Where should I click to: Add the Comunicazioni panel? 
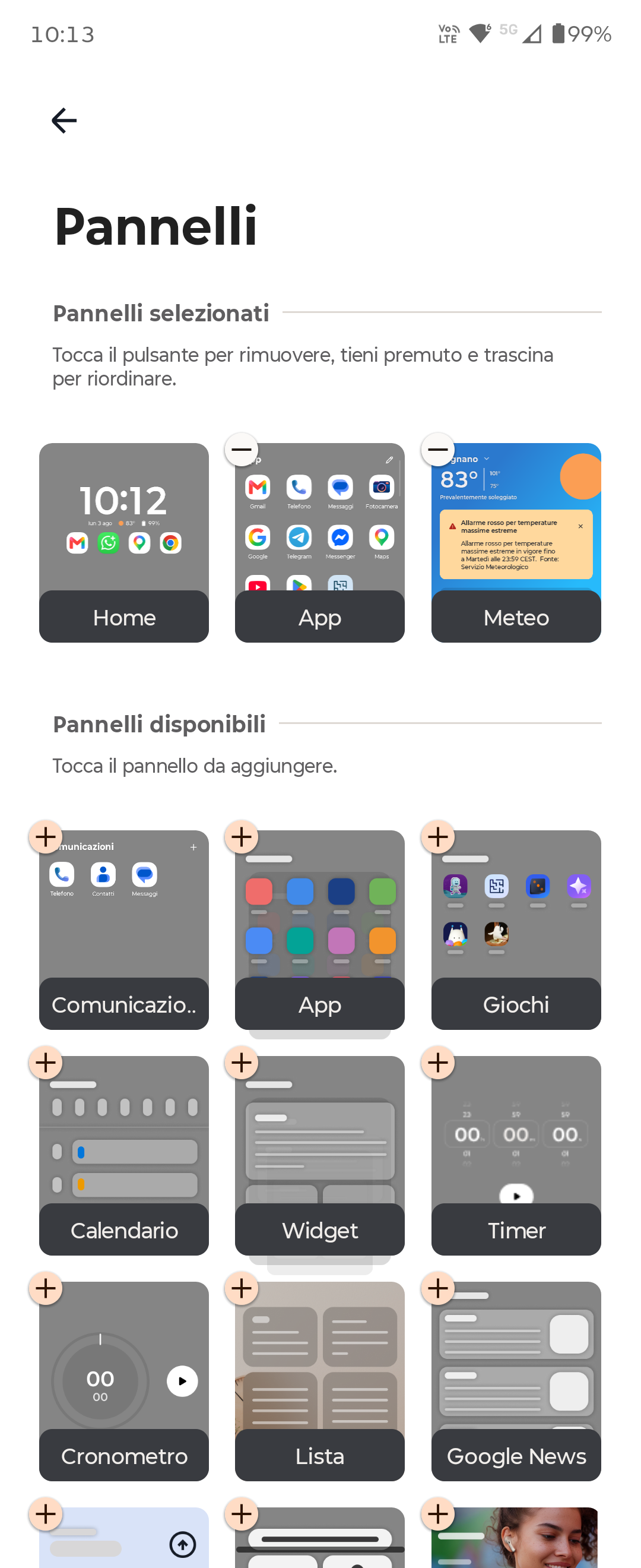pyautogui.click(x=46, y=837)
